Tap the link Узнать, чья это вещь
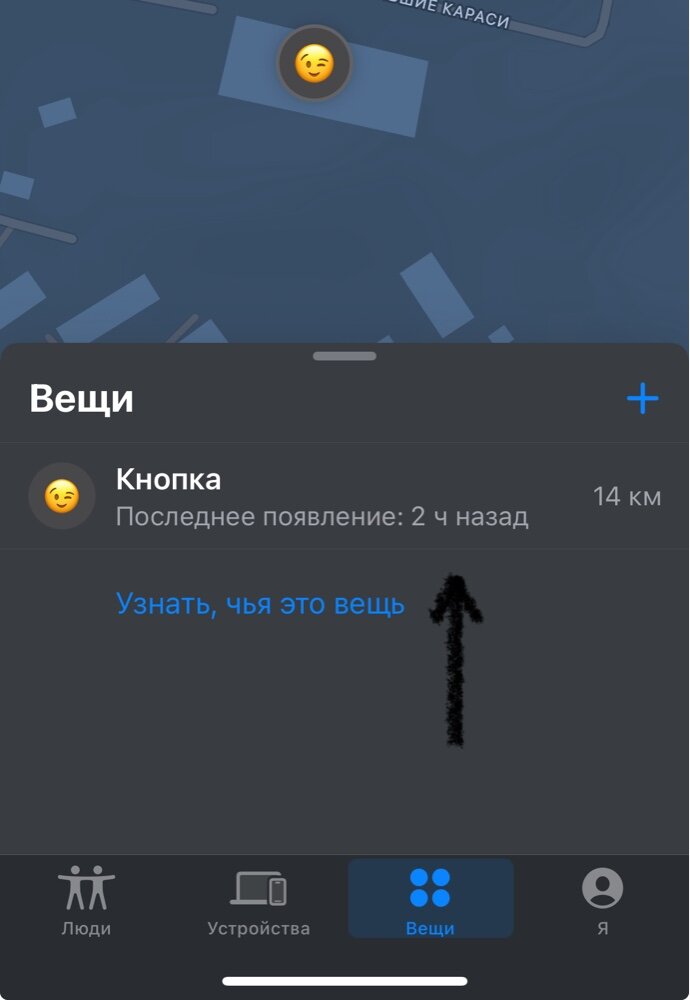This screenshot has width=690, height=1000. click(260, 604)
